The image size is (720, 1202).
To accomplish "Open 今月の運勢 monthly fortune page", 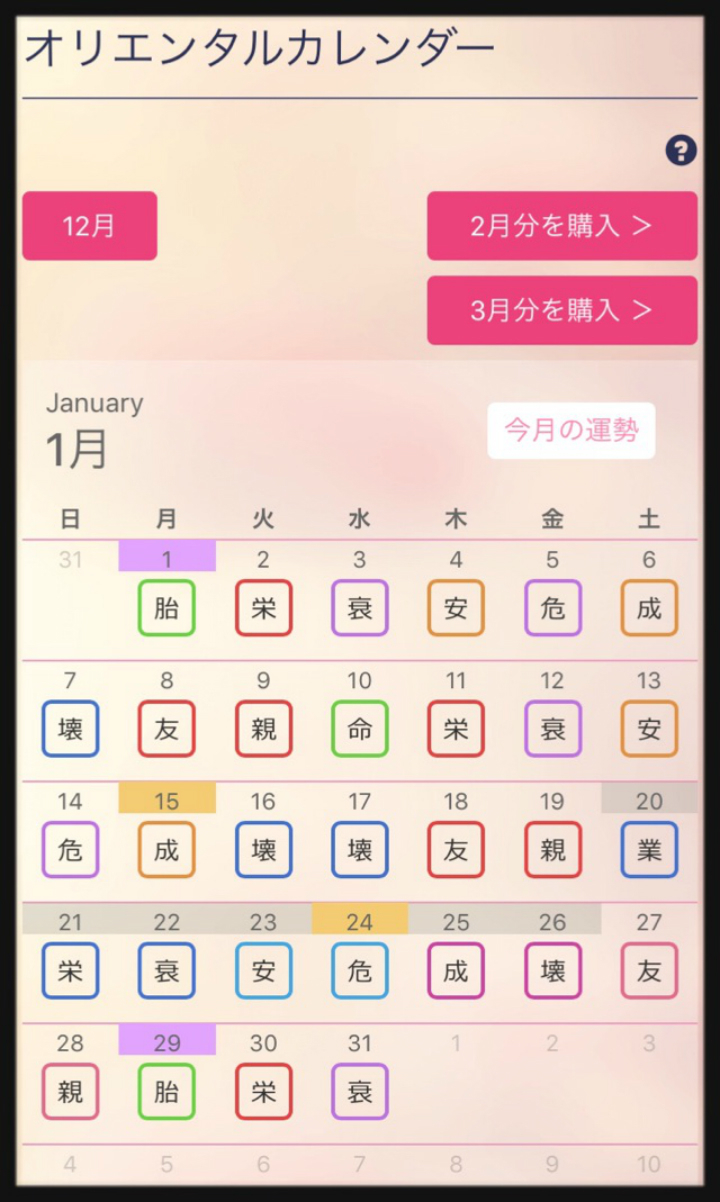I will [570, 431].
